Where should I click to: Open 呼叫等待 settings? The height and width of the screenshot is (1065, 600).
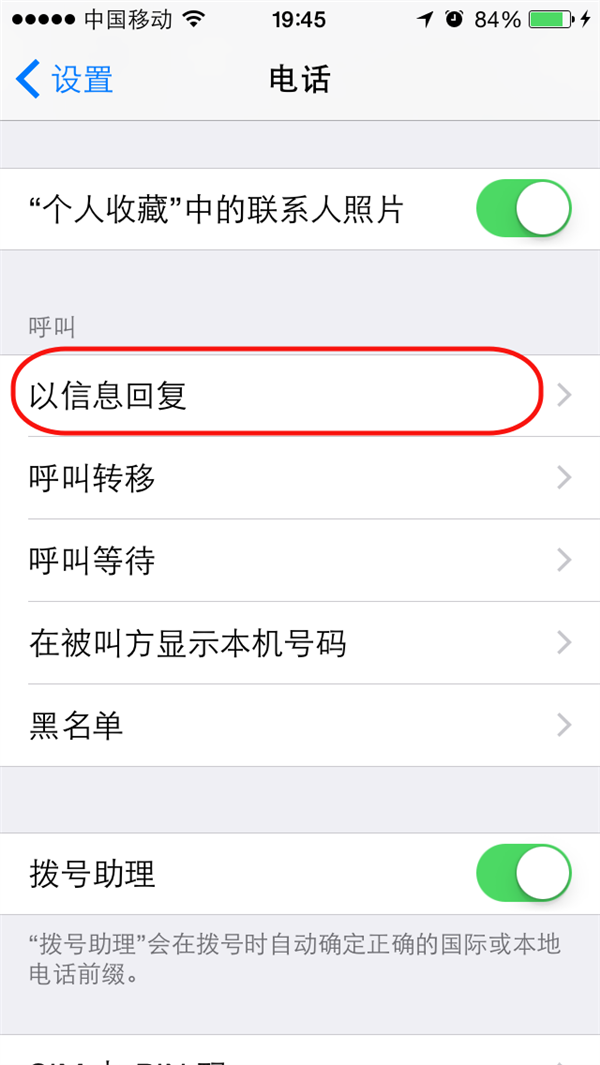tap(300, 560)
